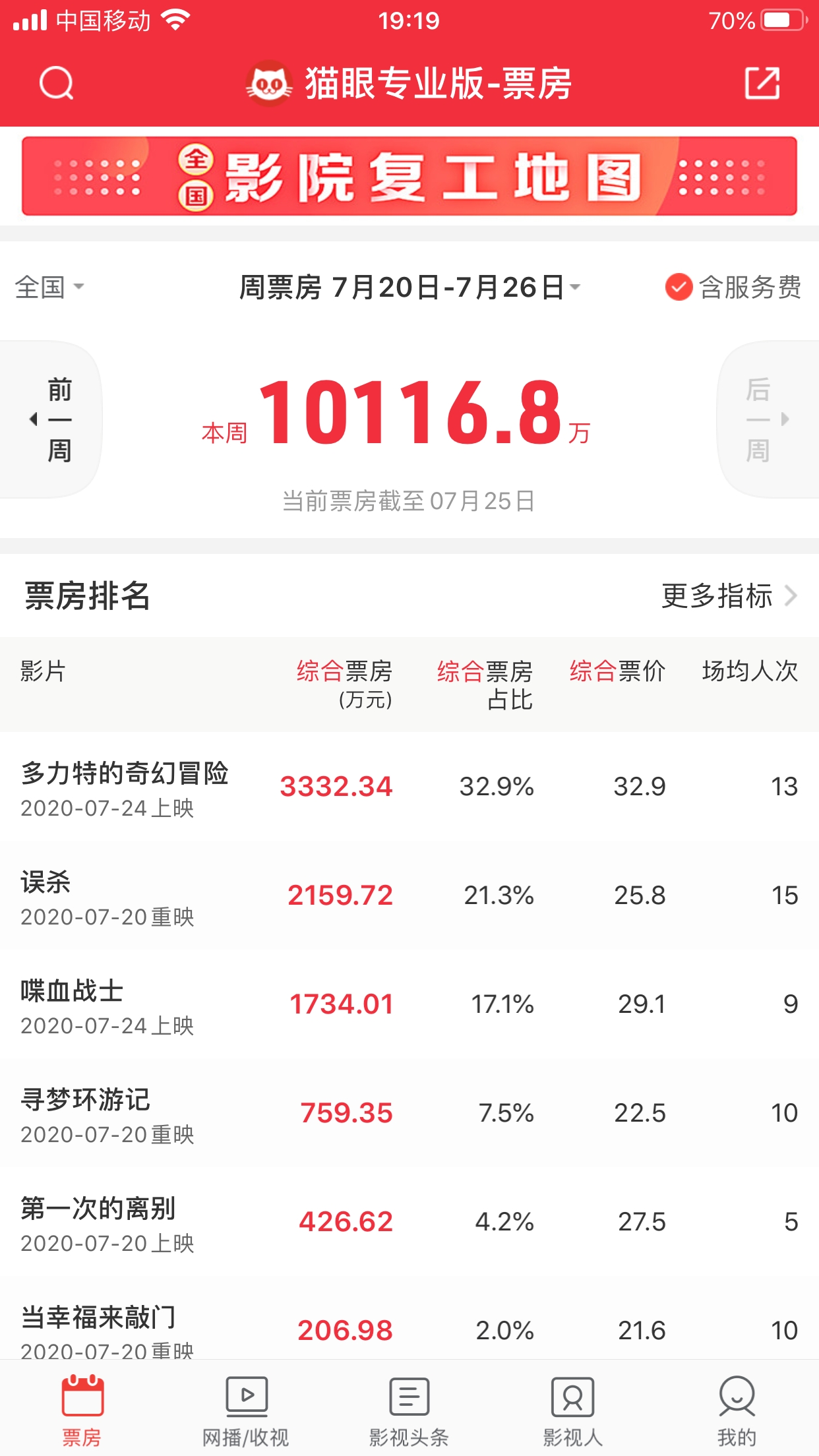Go to 前一周 previous week
The height and width of the screenshot is (1456, 819).
[53, 419]
